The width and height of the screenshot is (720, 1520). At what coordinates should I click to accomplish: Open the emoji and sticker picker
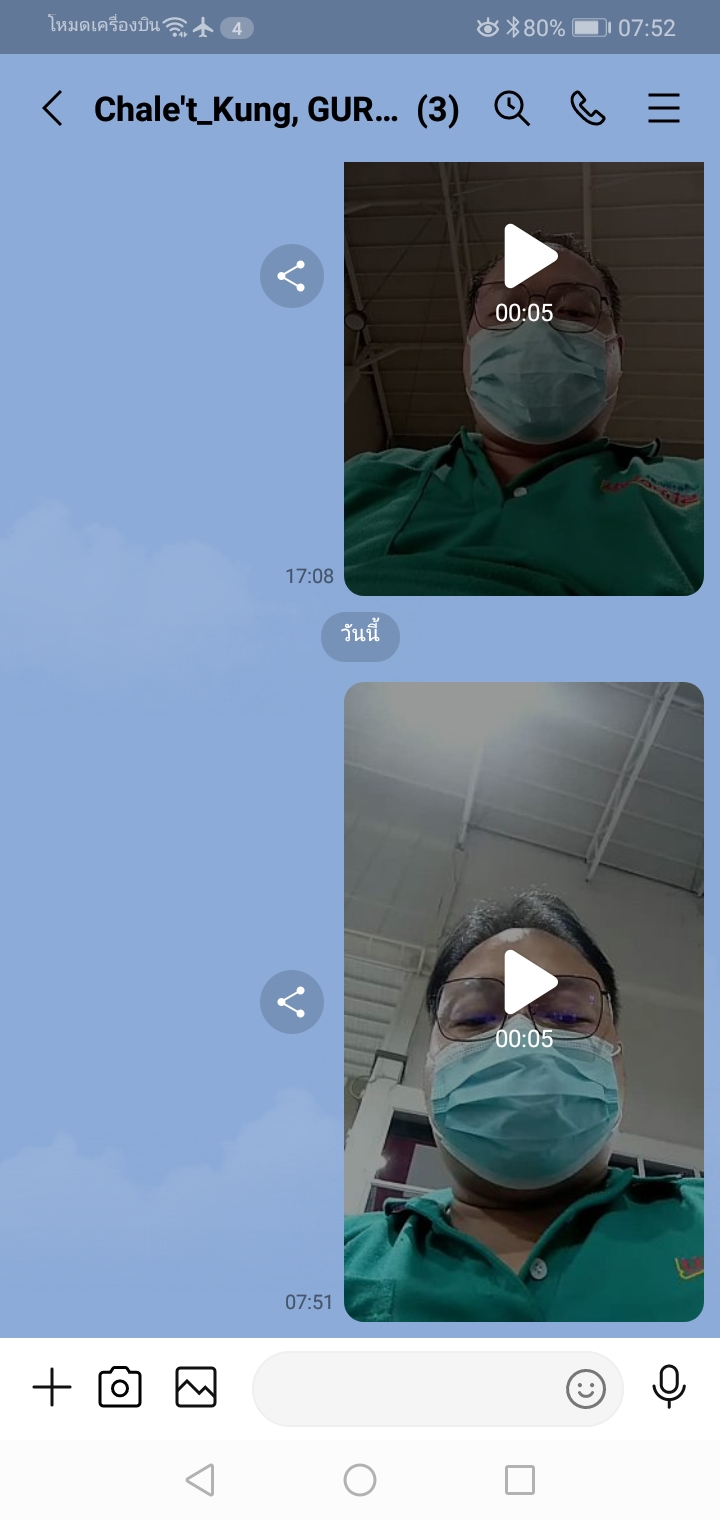point(586,1388)
